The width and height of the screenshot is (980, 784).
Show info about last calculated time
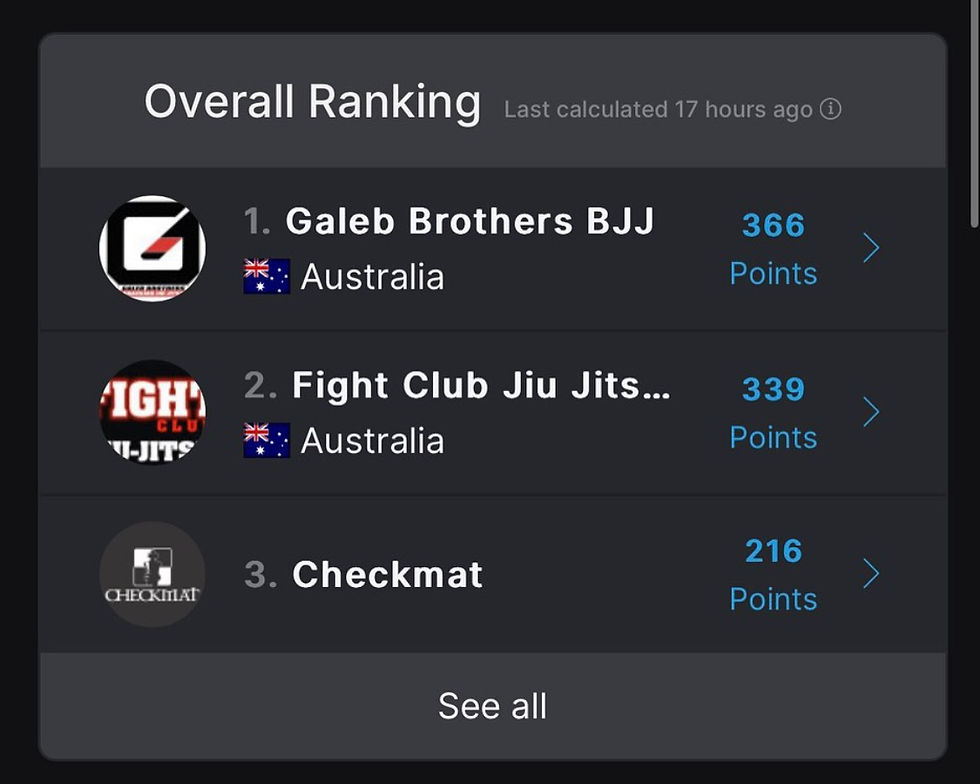(830, 109)
